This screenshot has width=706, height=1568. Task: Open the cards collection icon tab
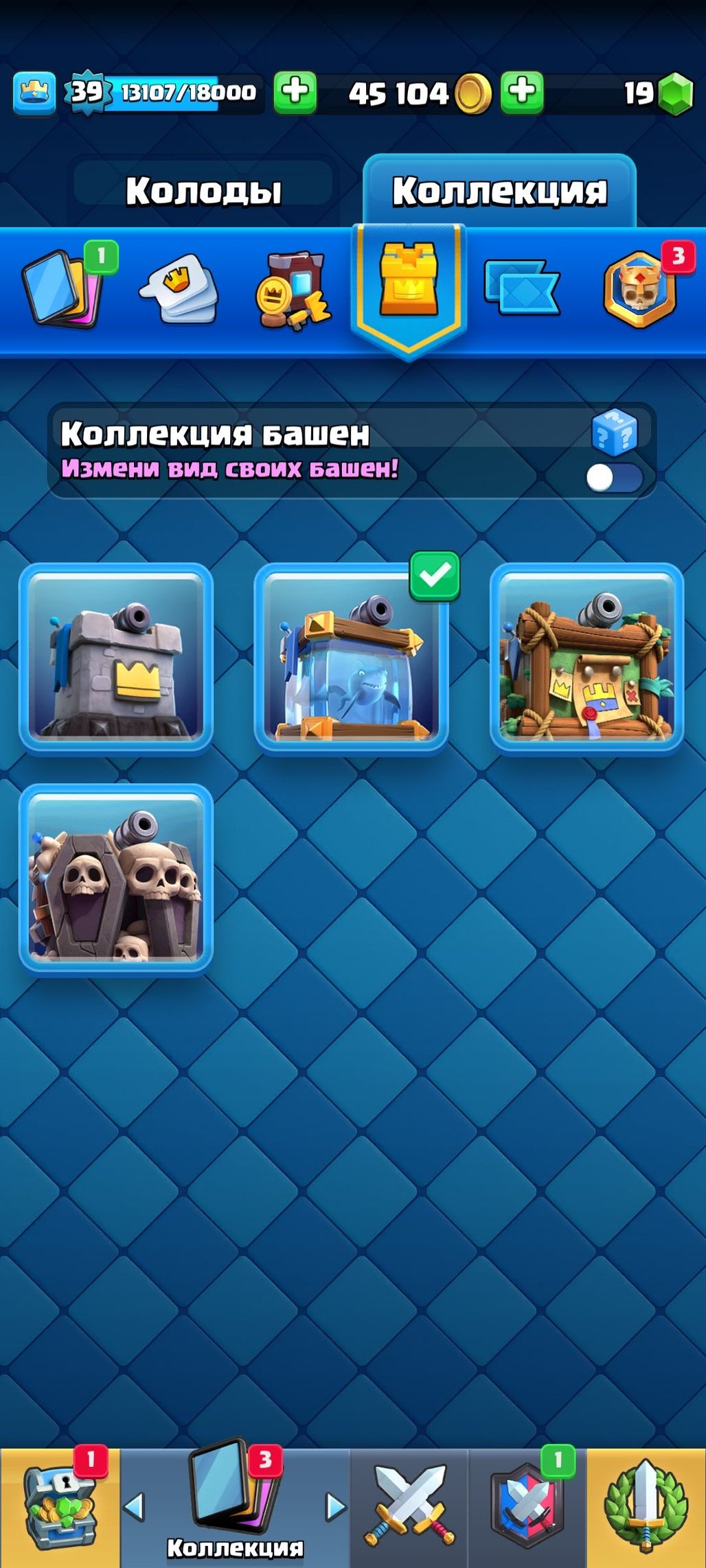point(63,287)
